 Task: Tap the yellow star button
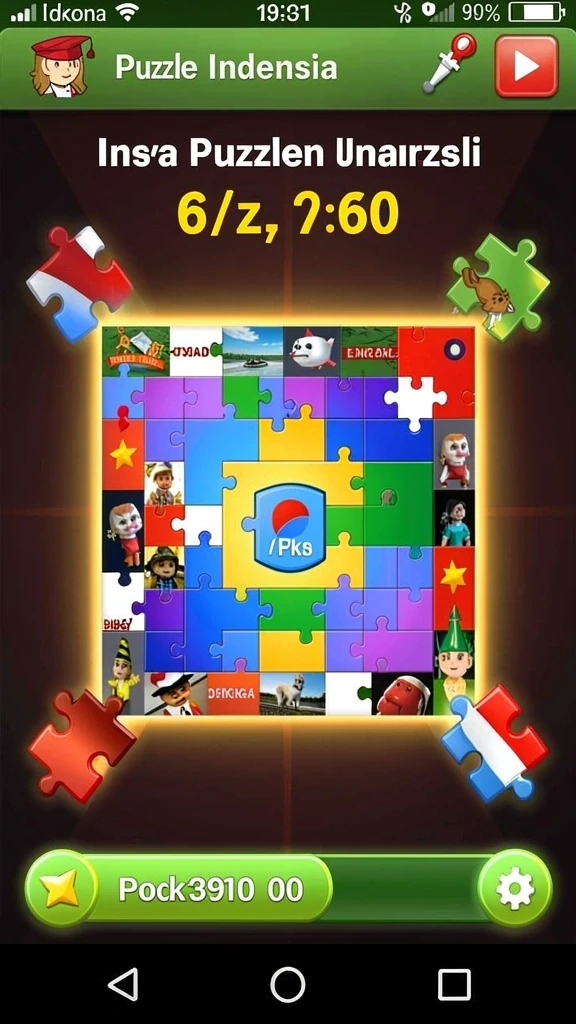tap(59, 889)
